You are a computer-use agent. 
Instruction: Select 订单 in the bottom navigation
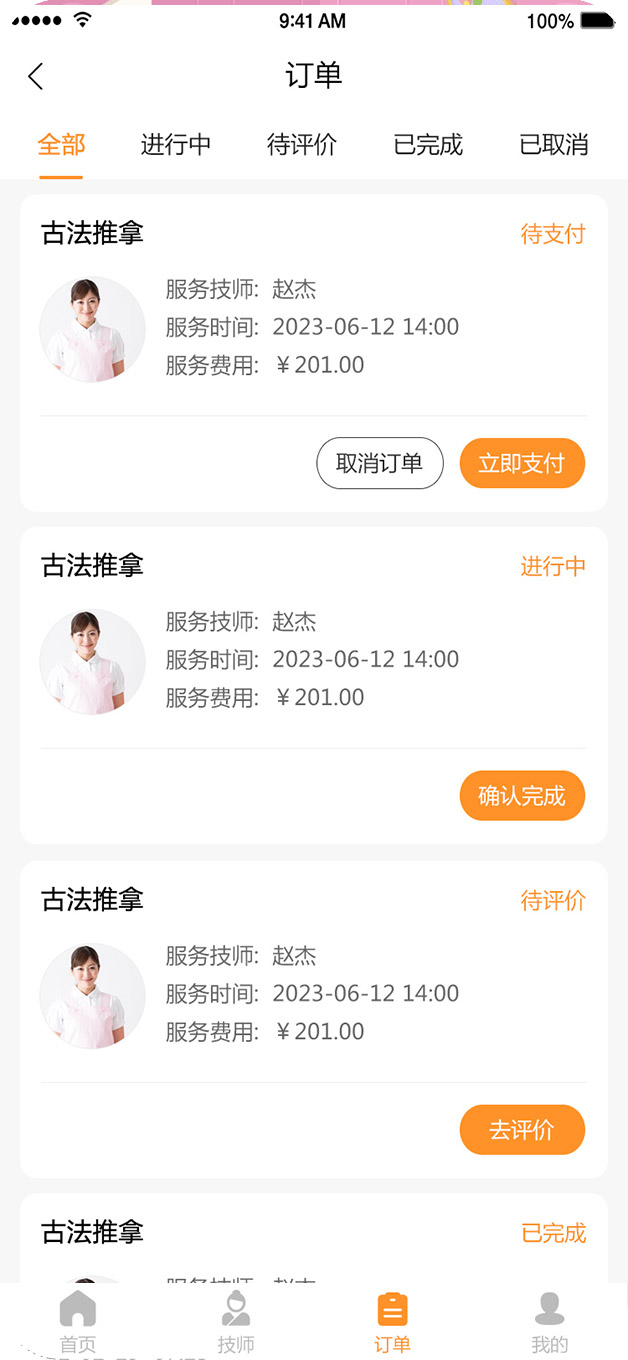tap(392, 1320)
